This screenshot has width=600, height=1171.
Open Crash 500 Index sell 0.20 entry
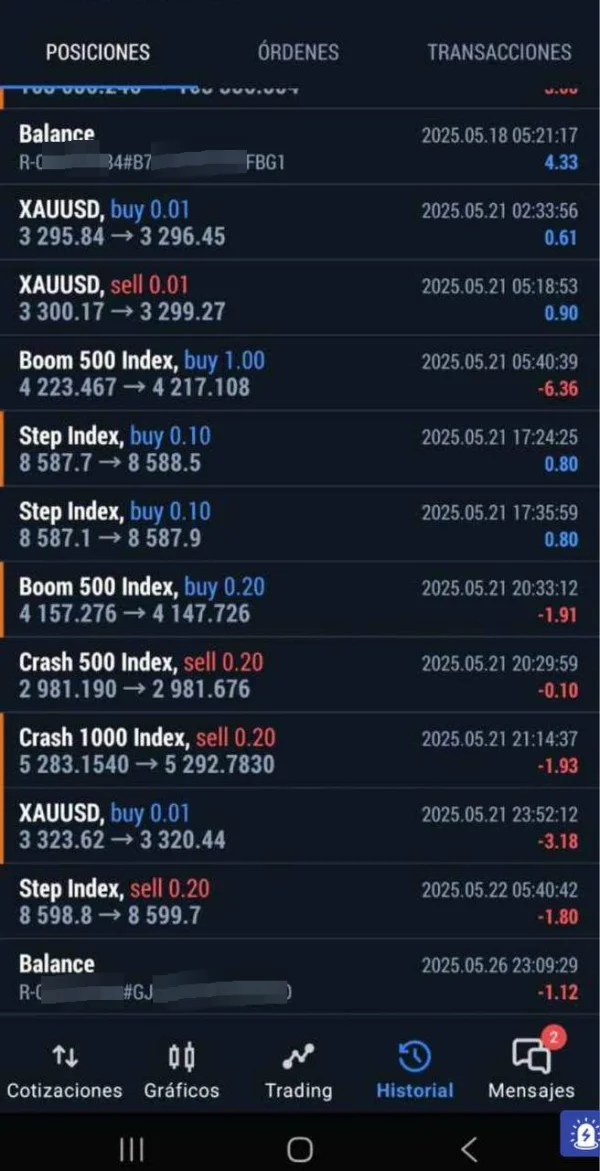point(300,675)
